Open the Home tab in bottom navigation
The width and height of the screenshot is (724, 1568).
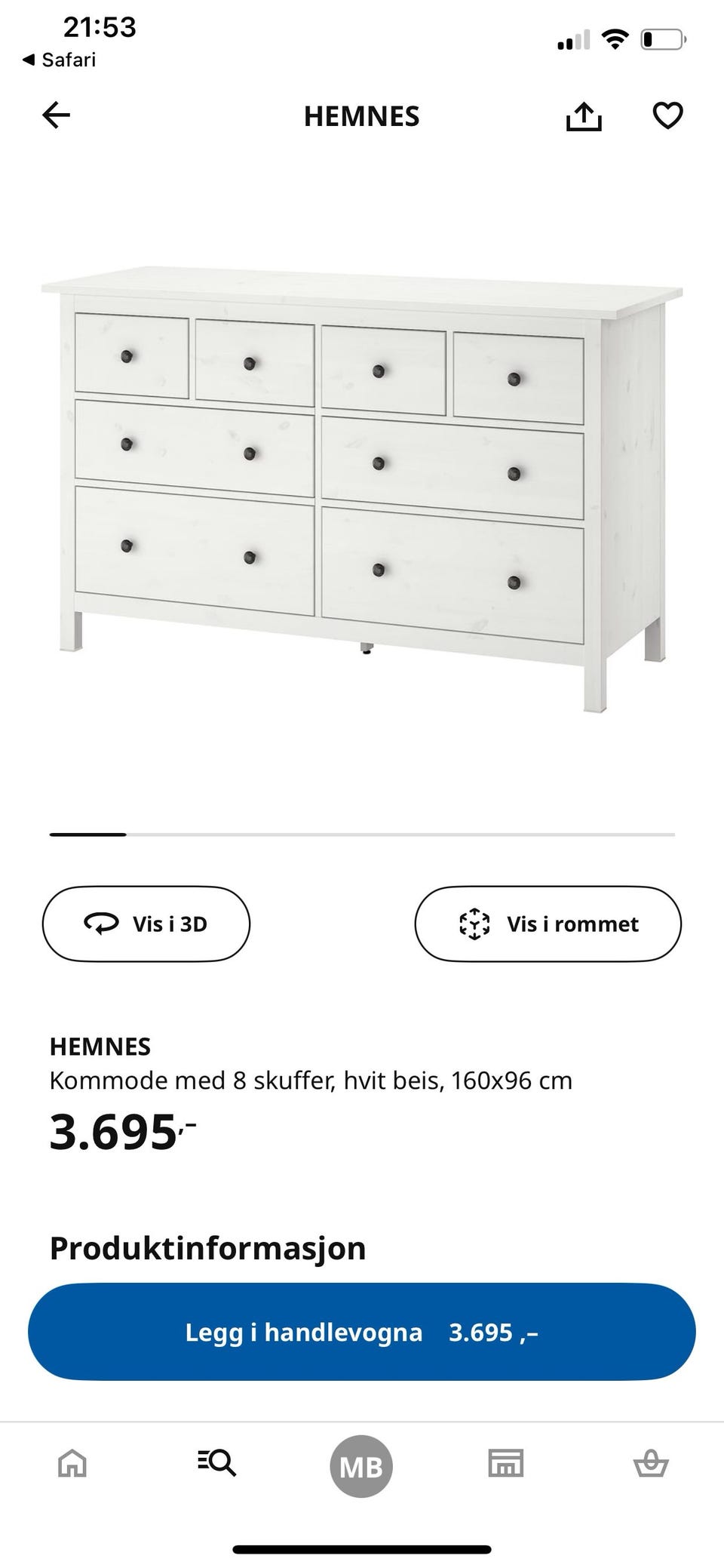72,1465
